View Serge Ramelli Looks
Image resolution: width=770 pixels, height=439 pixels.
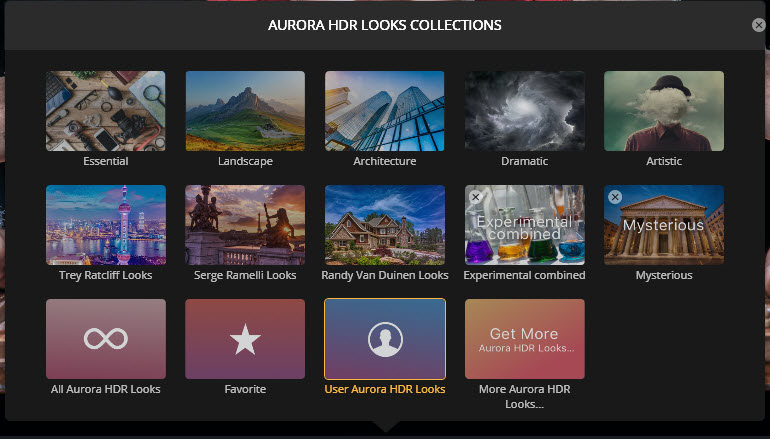click(245, 225)
